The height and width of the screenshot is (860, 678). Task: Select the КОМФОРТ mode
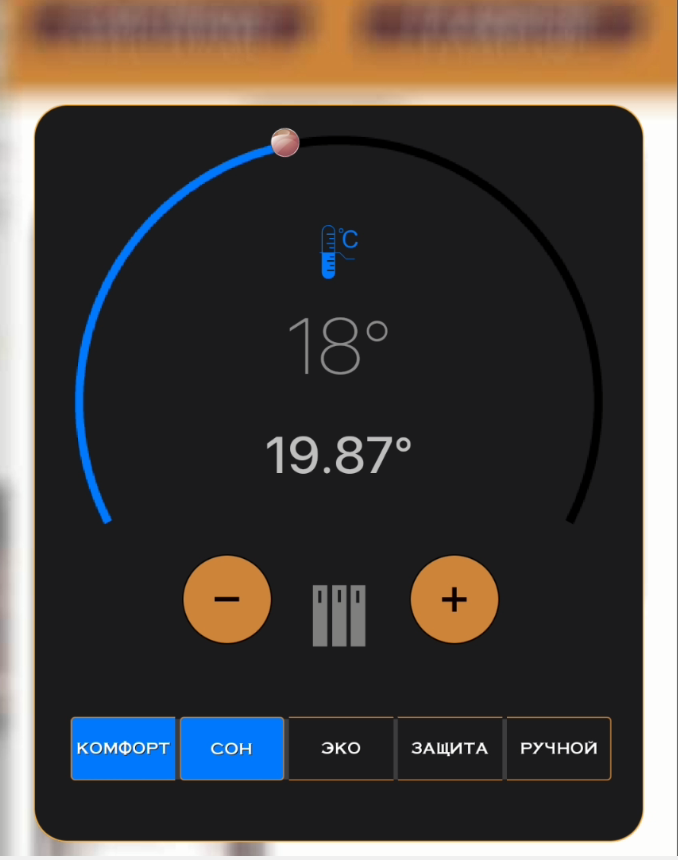[123, 748]
